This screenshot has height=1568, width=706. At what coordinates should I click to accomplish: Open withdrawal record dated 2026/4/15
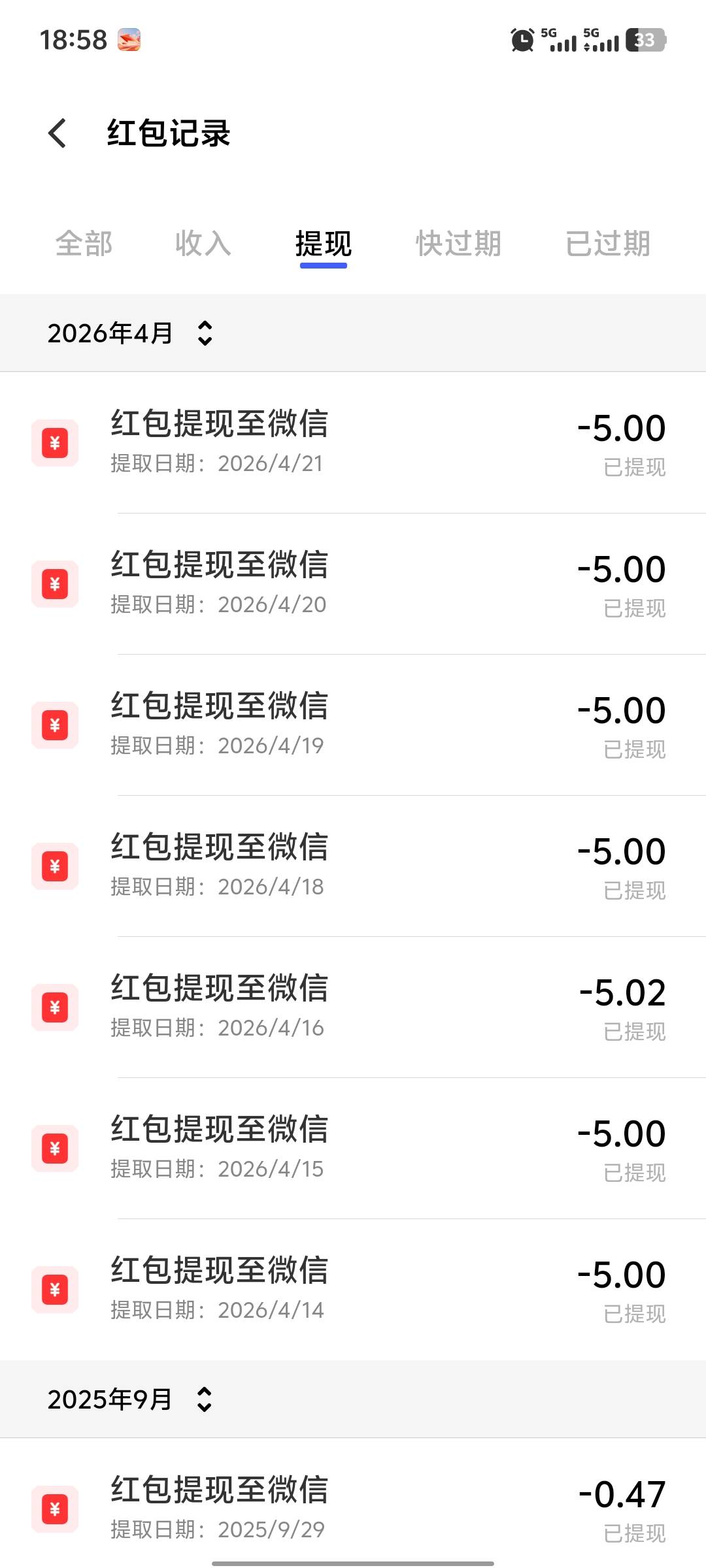[x=353, y=1149]
